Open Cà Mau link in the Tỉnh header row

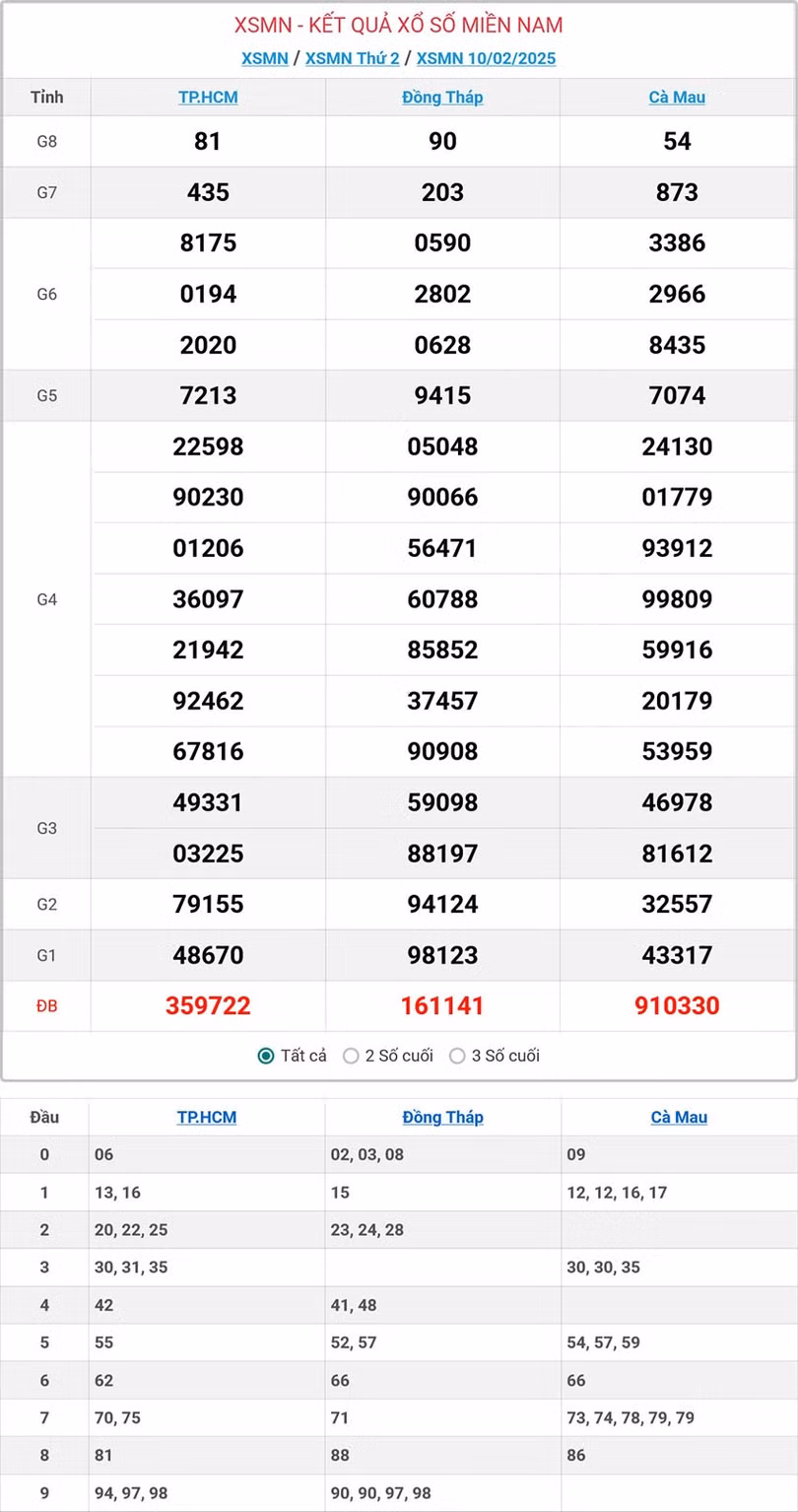click(677, 97)
